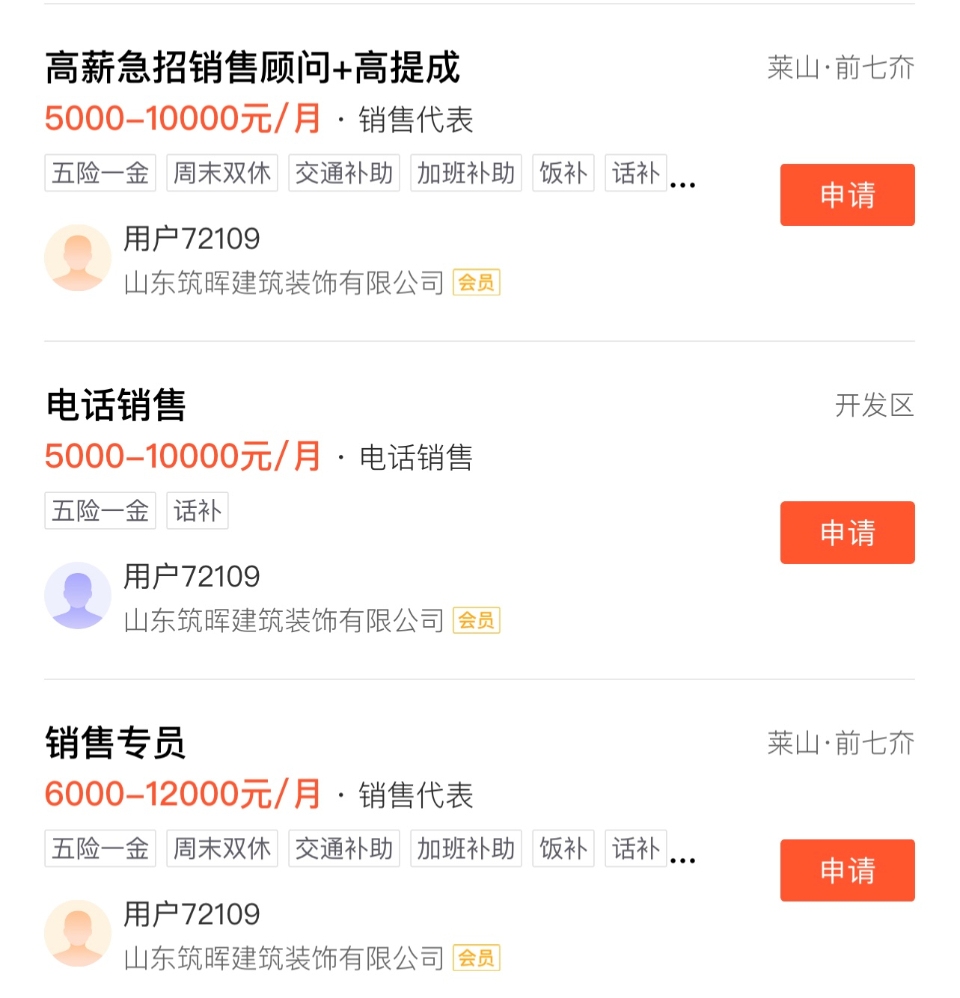Apply for the 销售专员 job

[x=847, y=870]
